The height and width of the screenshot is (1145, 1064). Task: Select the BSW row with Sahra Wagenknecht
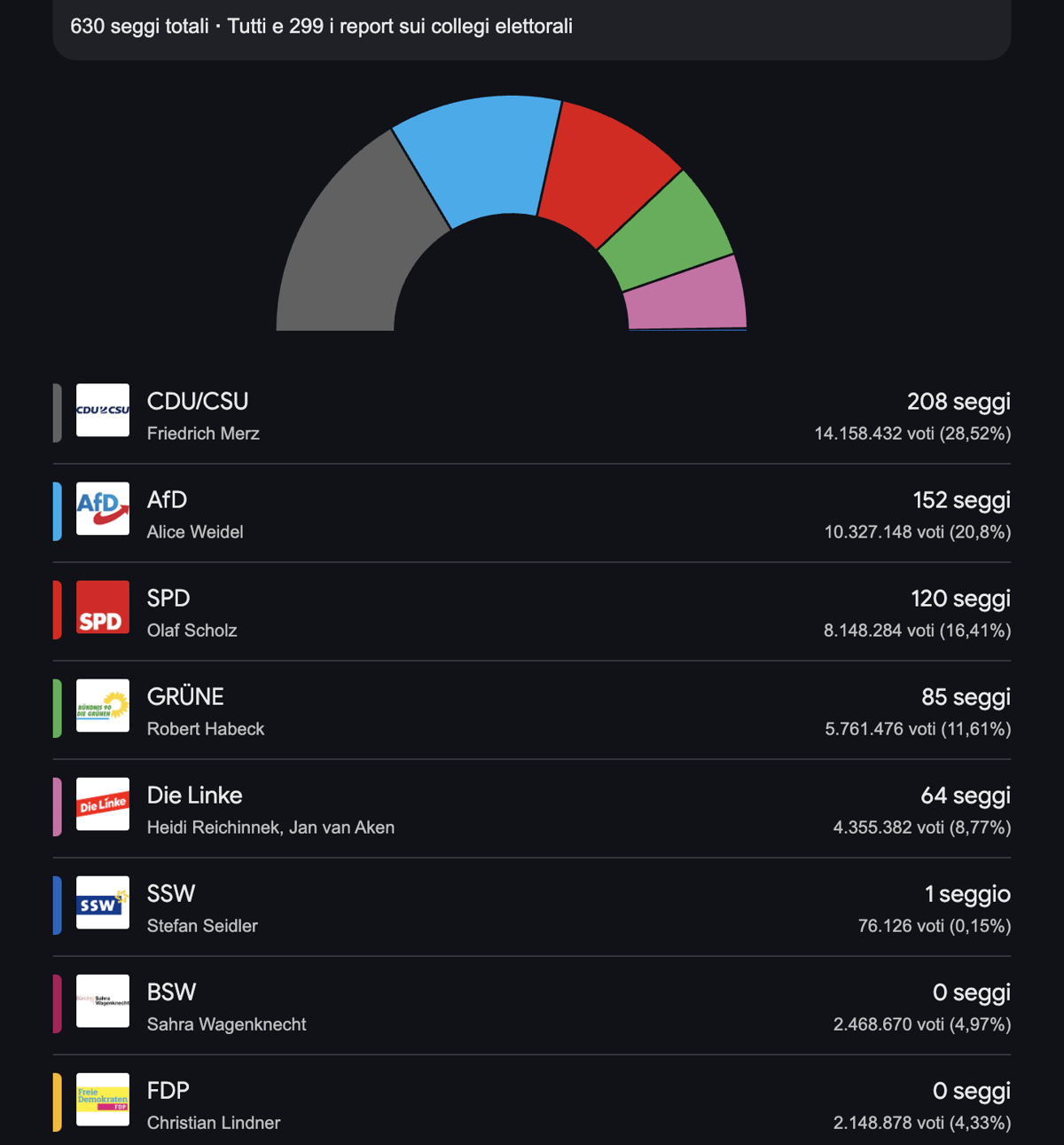tap(532, 1006)
